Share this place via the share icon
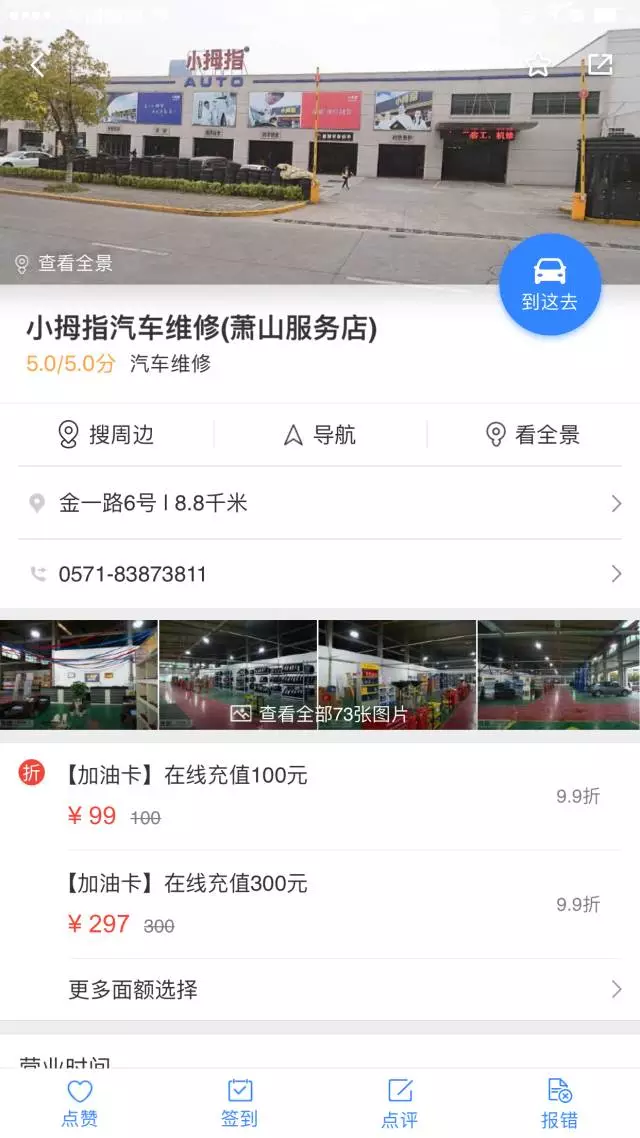Viewport: 640px width, 1138px height. (x=600, y=65)
